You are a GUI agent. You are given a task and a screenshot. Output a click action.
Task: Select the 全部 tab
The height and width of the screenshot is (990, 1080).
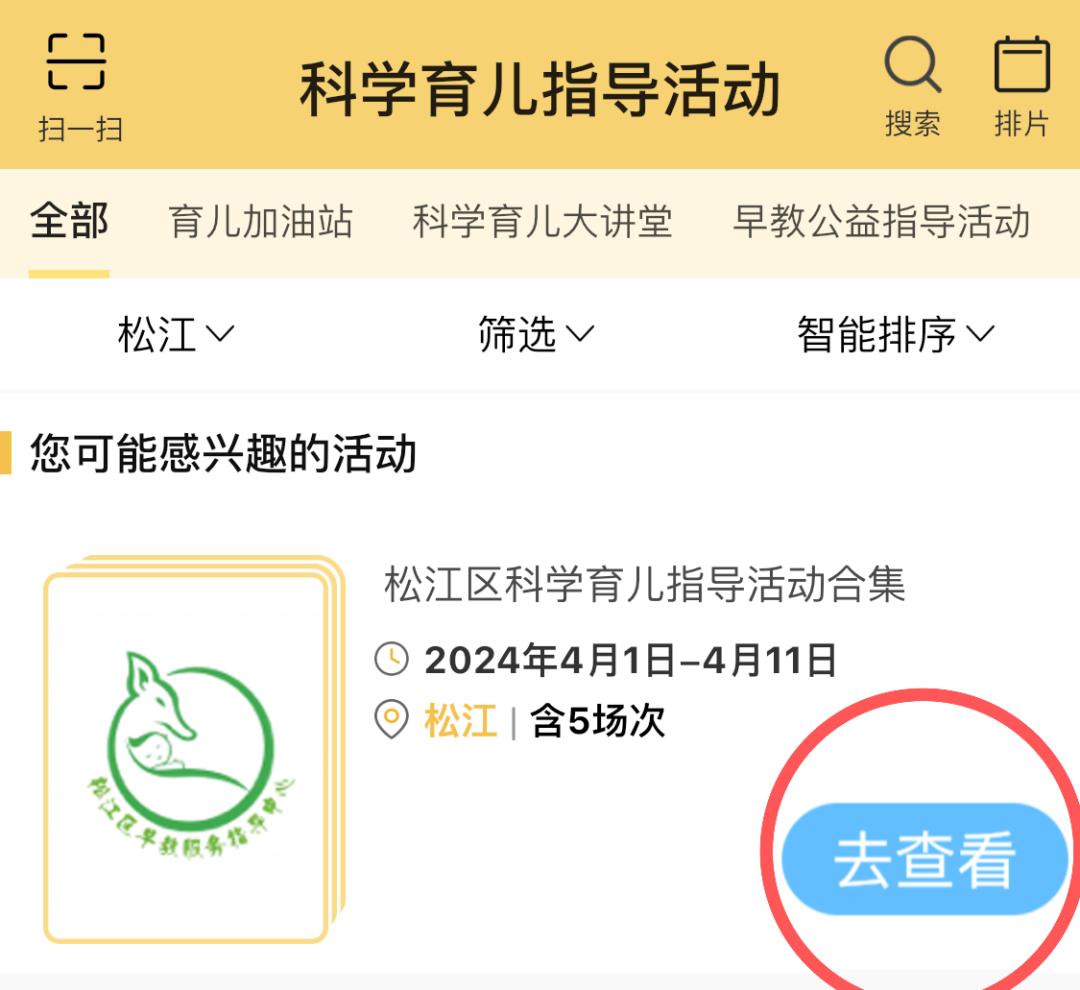(68, 222)
